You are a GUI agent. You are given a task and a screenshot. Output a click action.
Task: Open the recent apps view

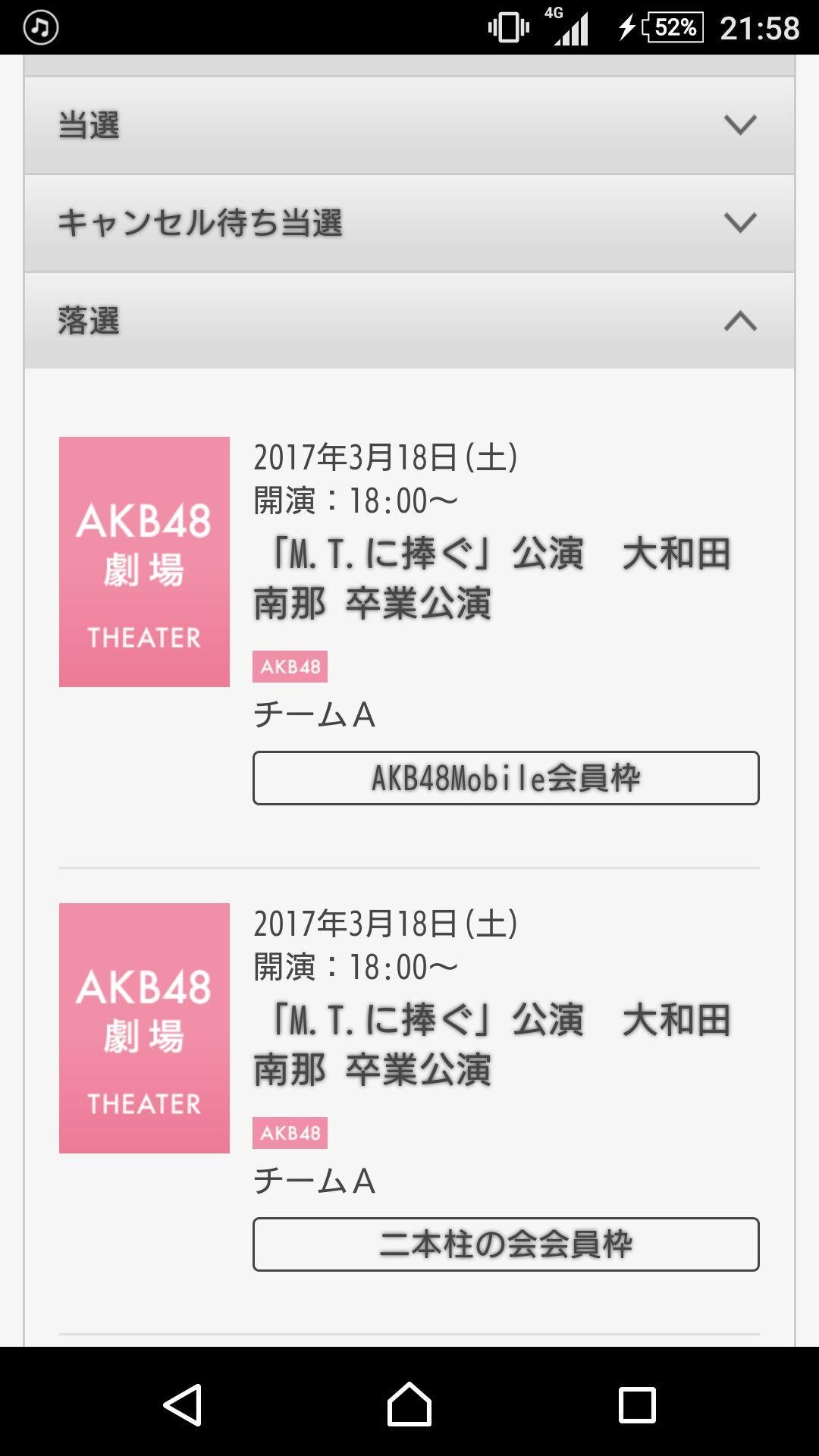point(636,1404)
